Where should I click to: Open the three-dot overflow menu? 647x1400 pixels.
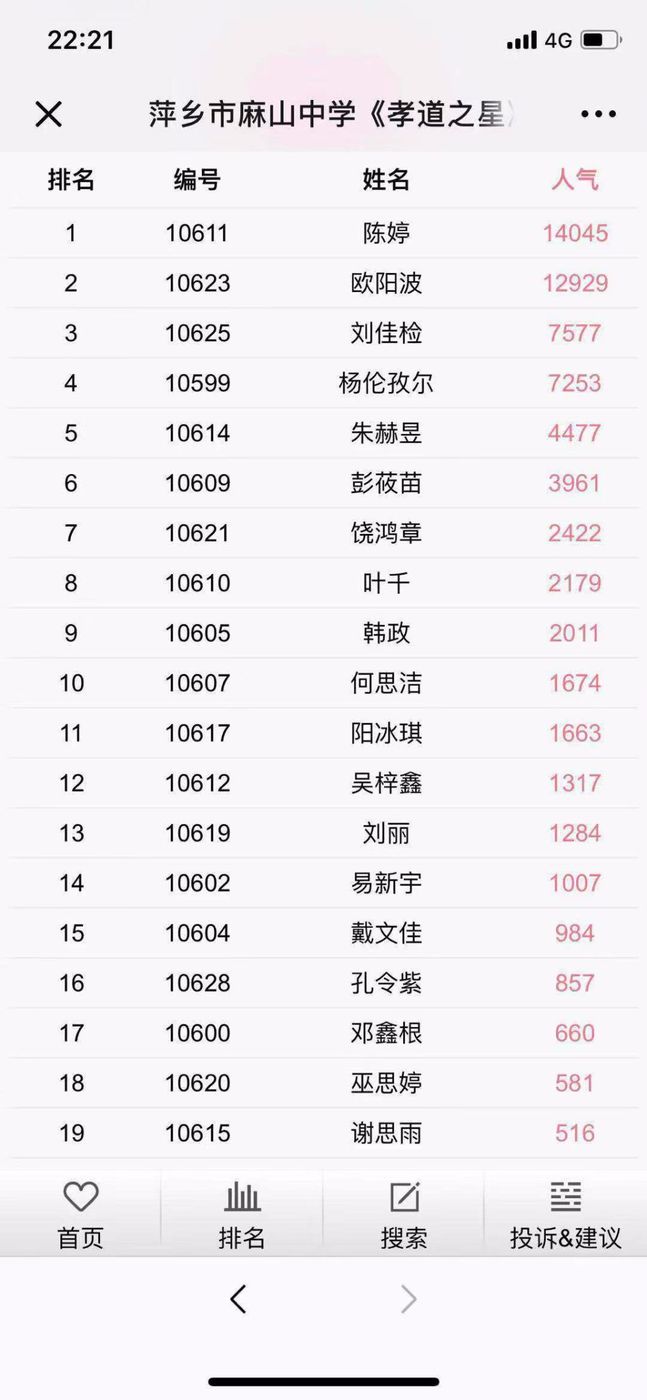[x=598, y=114]
